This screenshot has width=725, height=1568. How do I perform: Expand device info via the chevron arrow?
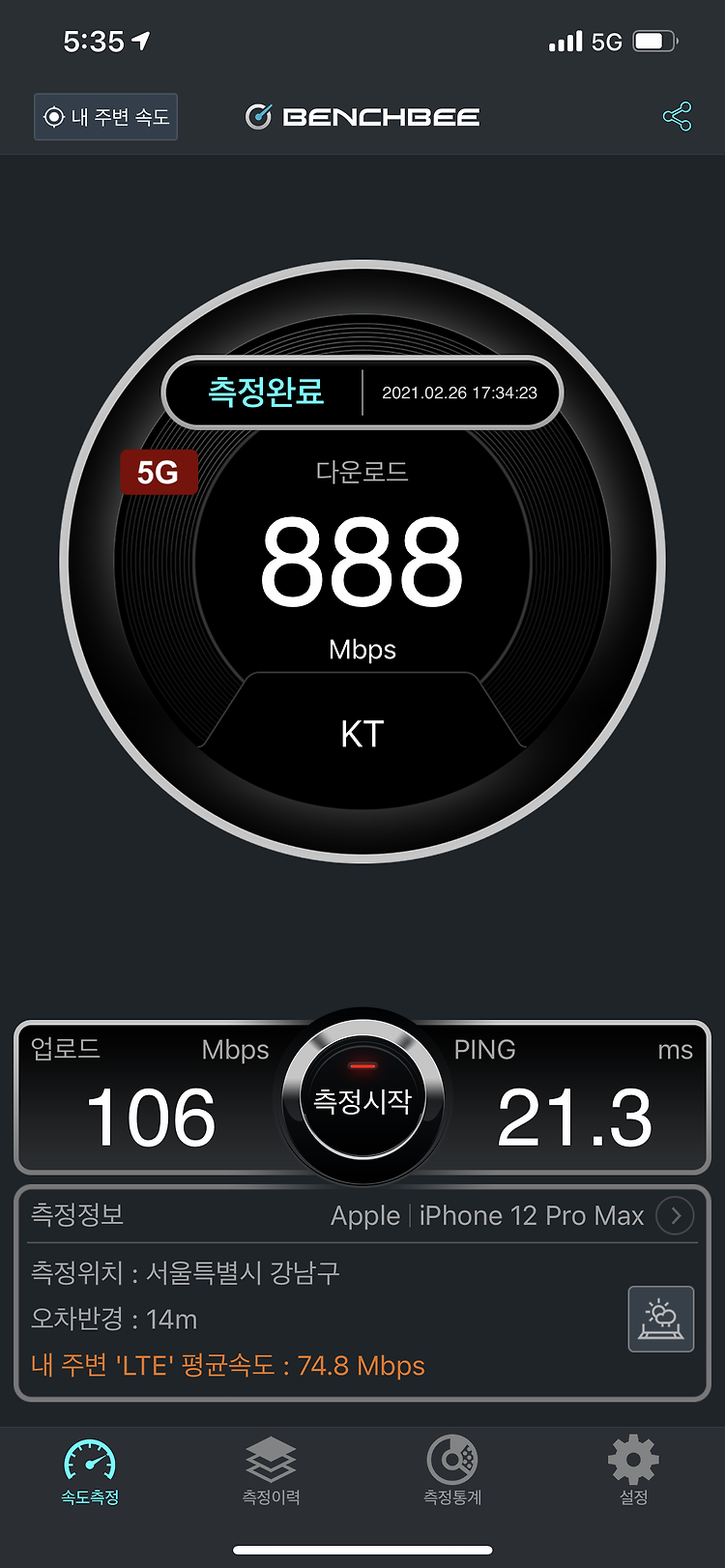coord(675,1215)
